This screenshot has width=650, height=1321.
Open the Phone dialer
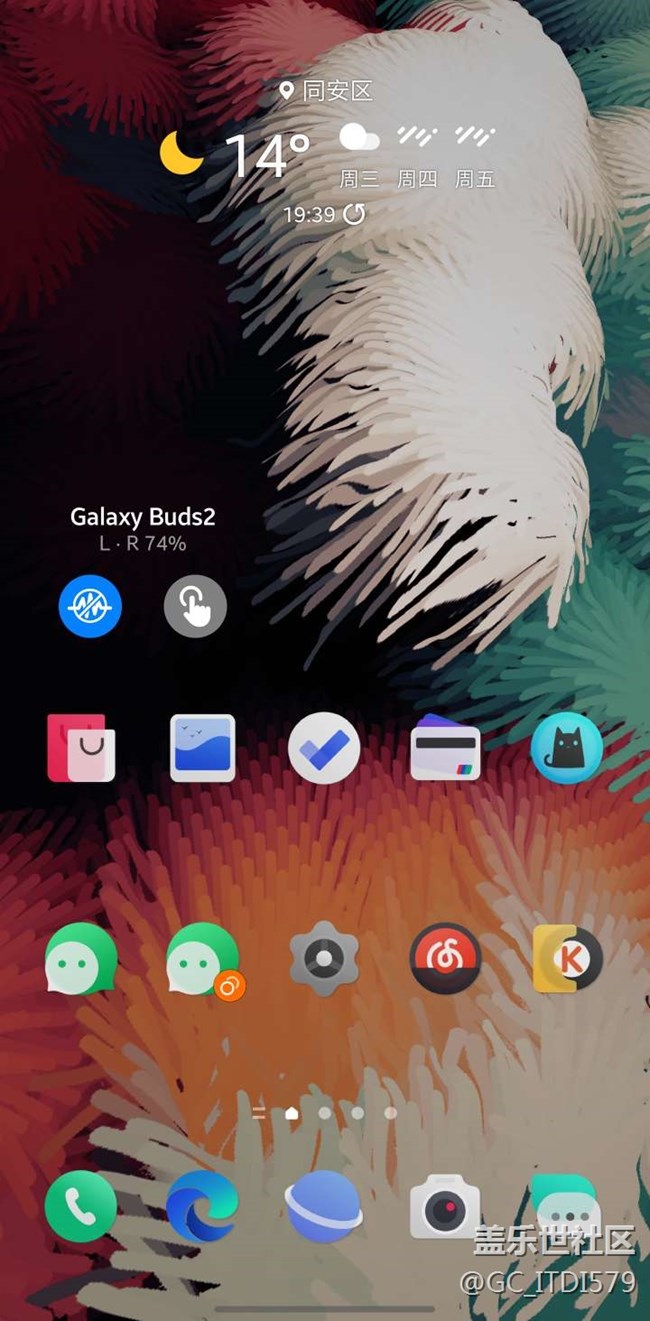pos(81,1207)
